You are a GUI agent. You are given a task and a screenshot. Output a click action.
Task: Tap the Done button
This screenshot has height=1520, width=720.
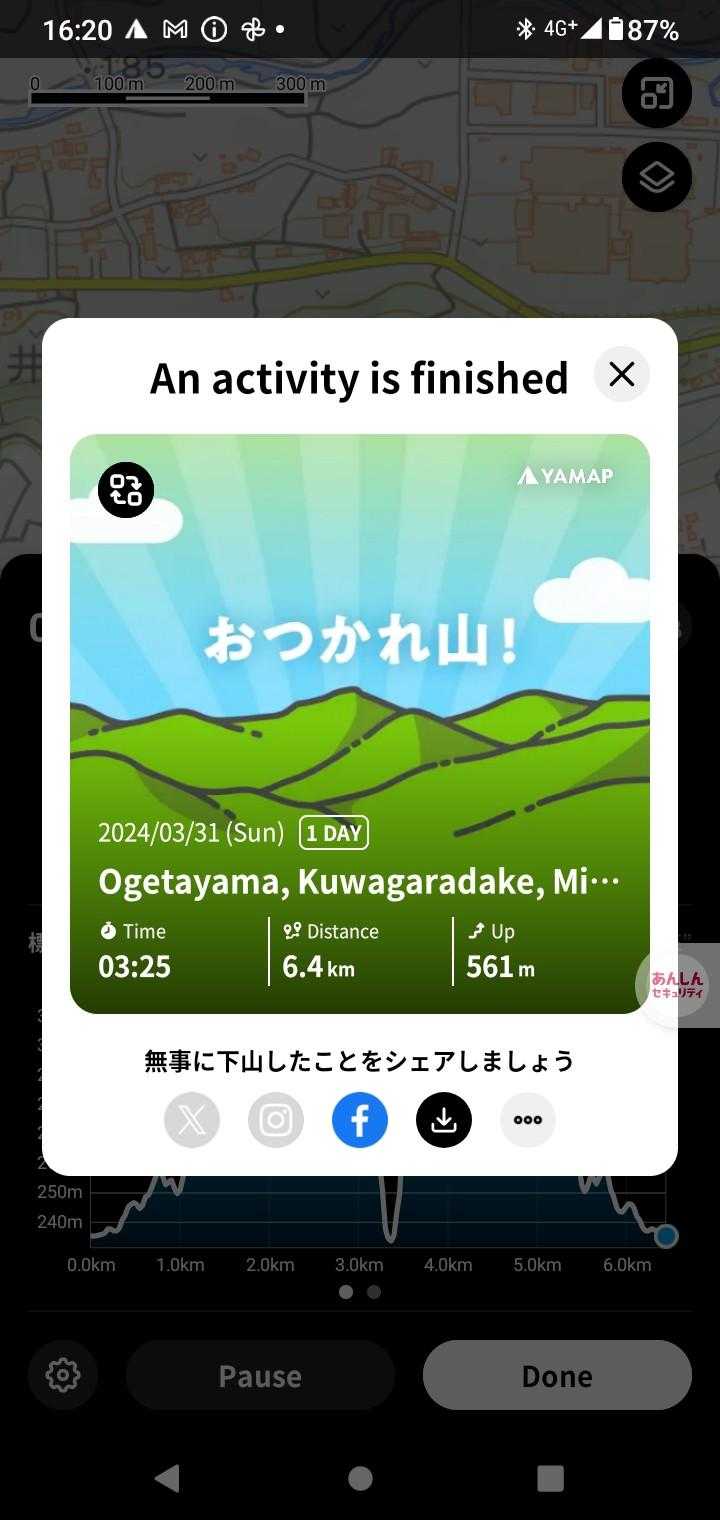557,1376
